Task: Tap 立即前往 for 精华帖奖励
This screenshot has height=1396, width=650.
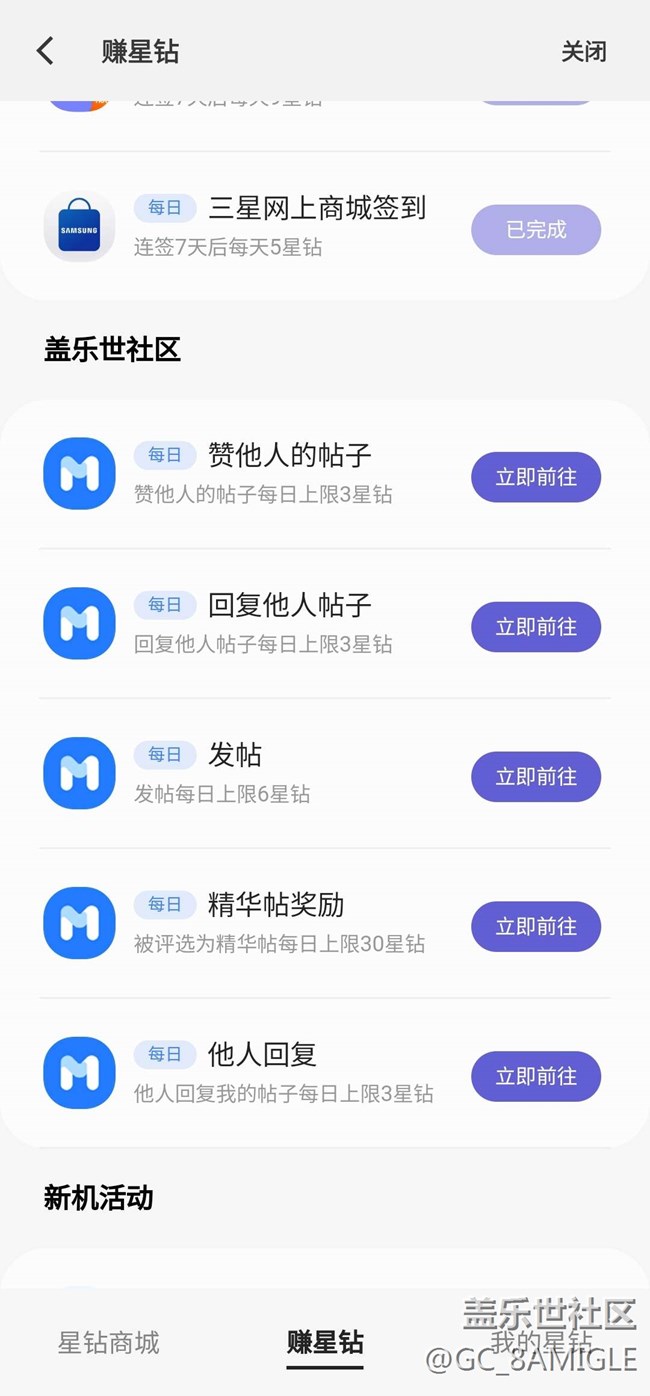Action: coord(536,927)
